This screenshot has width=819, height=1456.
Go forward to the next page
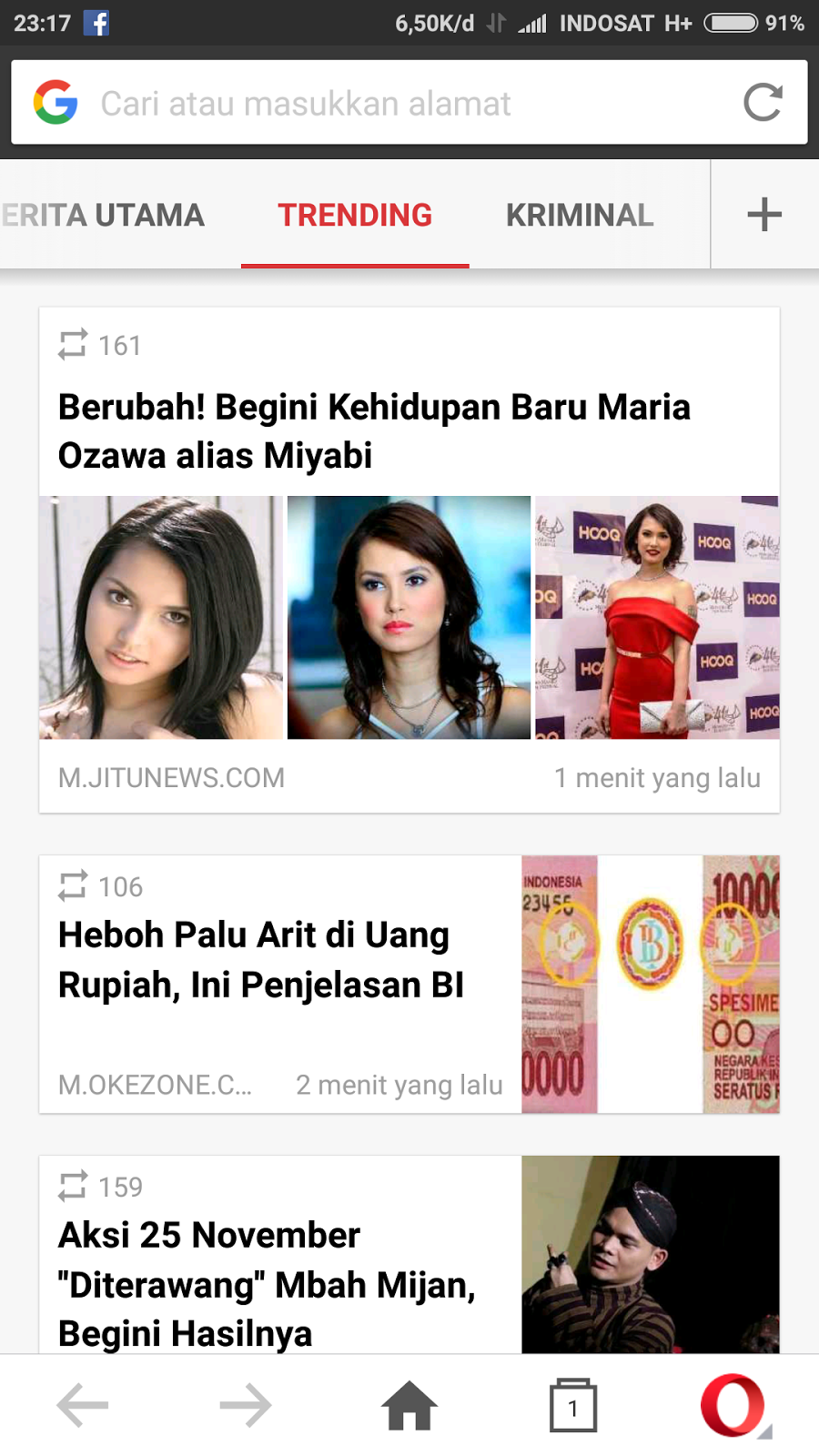pyautogui.click(x=246, y=1406)
